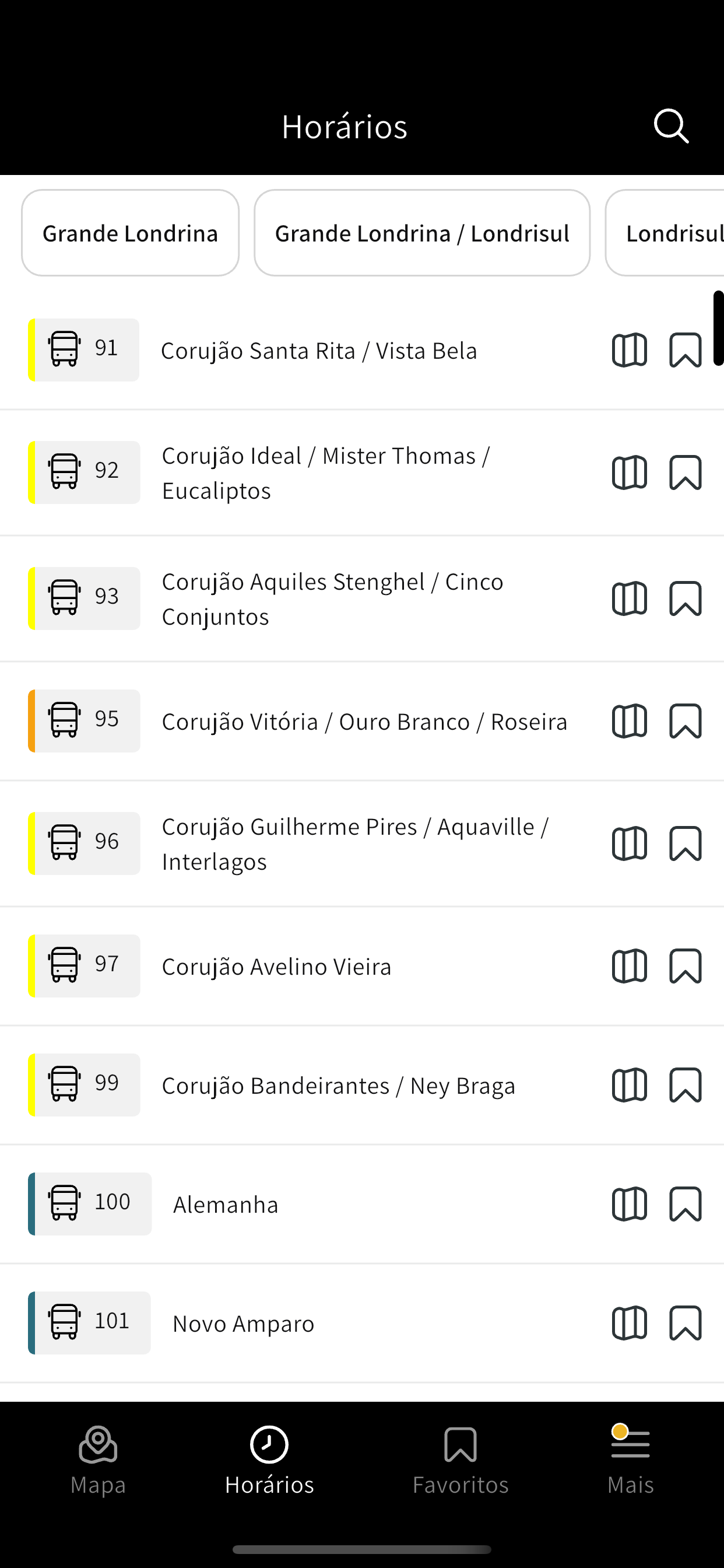
Task: Add line 95 Corujão Vitória to favorites
Action: [685, 722]
